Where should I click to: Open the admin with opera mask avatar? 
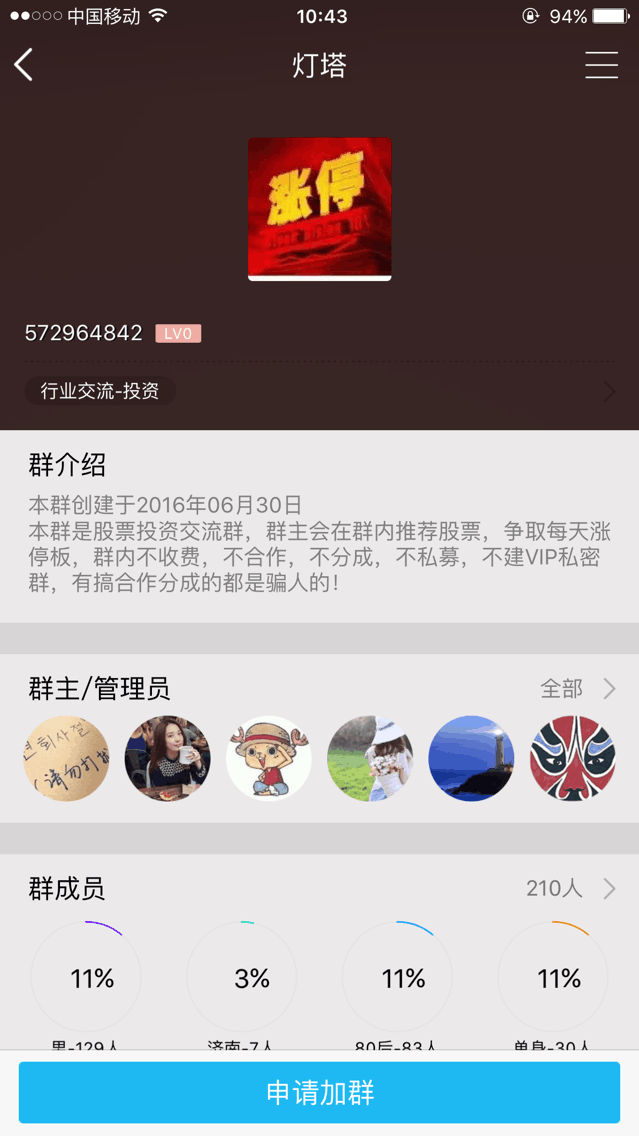572,759
